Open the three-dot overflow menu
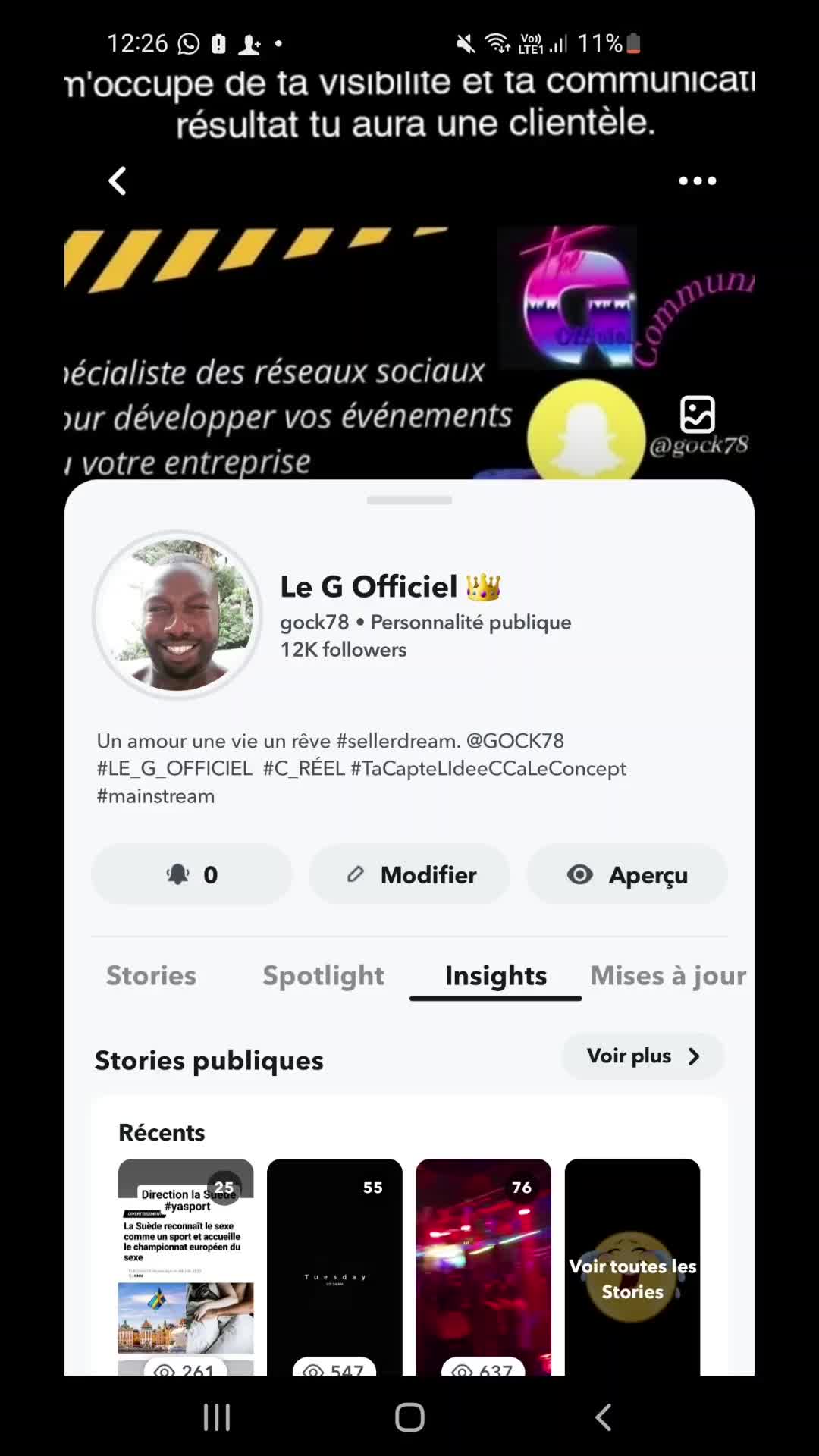Screen dimensions: 819x1456 697,180
